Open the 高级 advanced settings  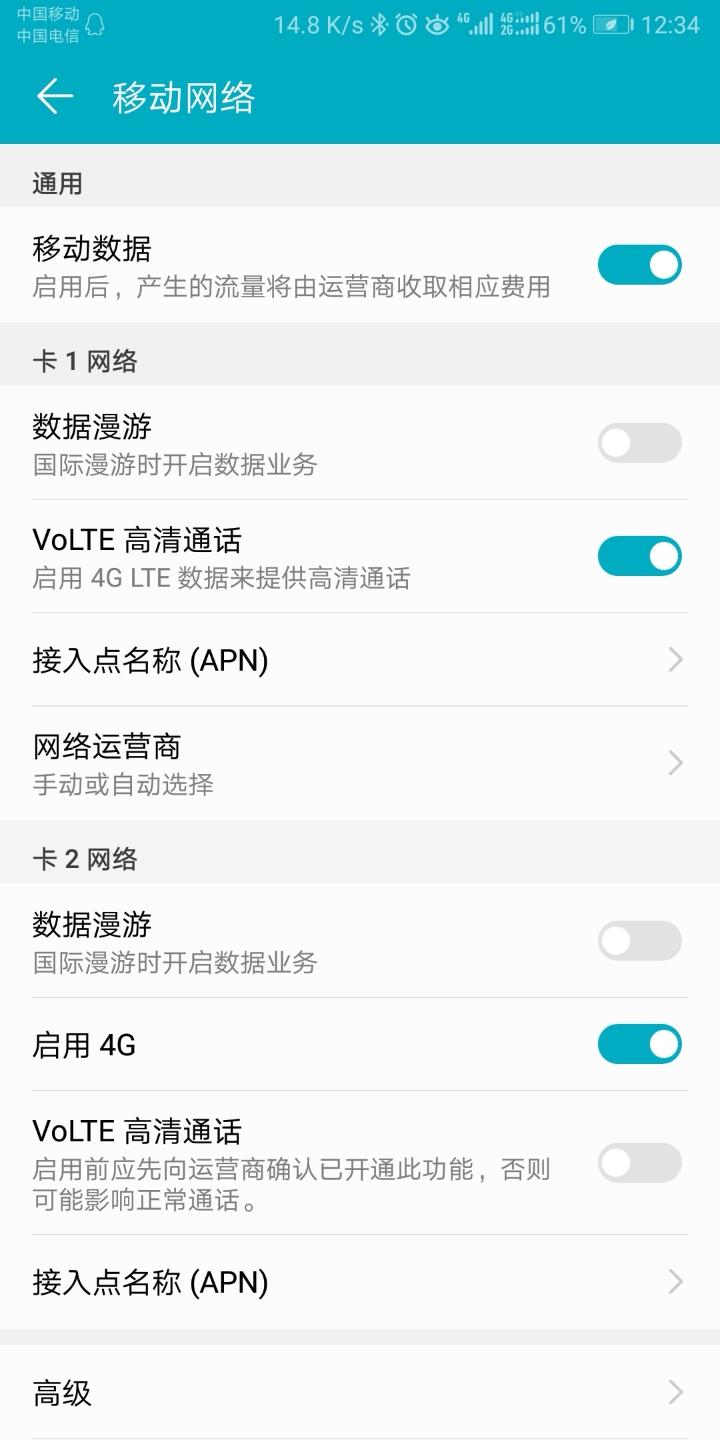(360, 1392)
